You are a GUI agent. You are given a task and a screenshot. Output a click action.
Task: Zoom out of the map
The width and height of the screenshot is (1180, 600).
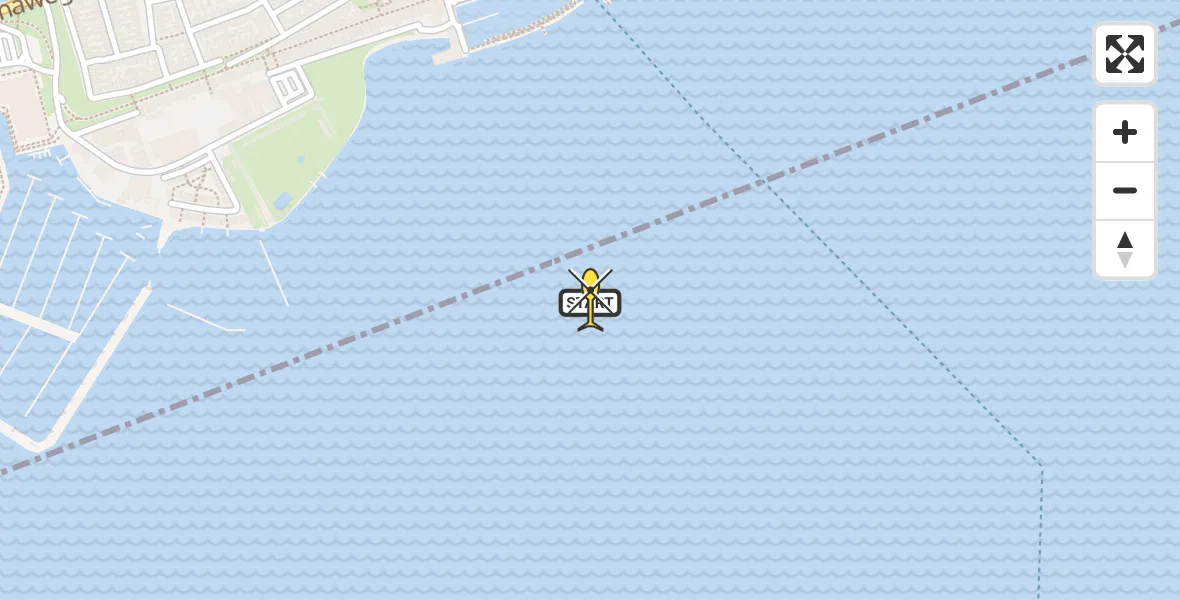click(1124, 190)
